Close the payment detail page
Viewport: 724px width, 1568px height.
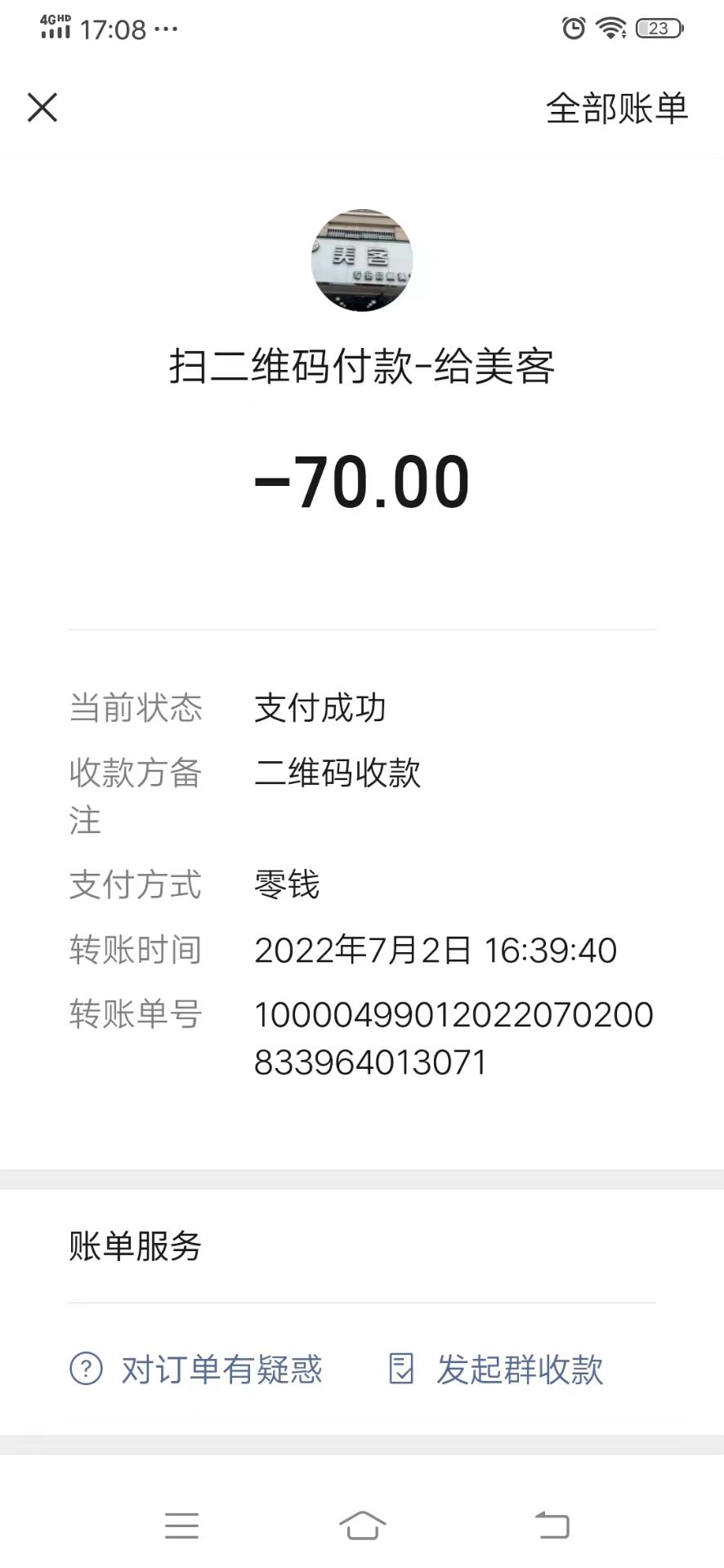pyautogui.click(x=42, y=107)
